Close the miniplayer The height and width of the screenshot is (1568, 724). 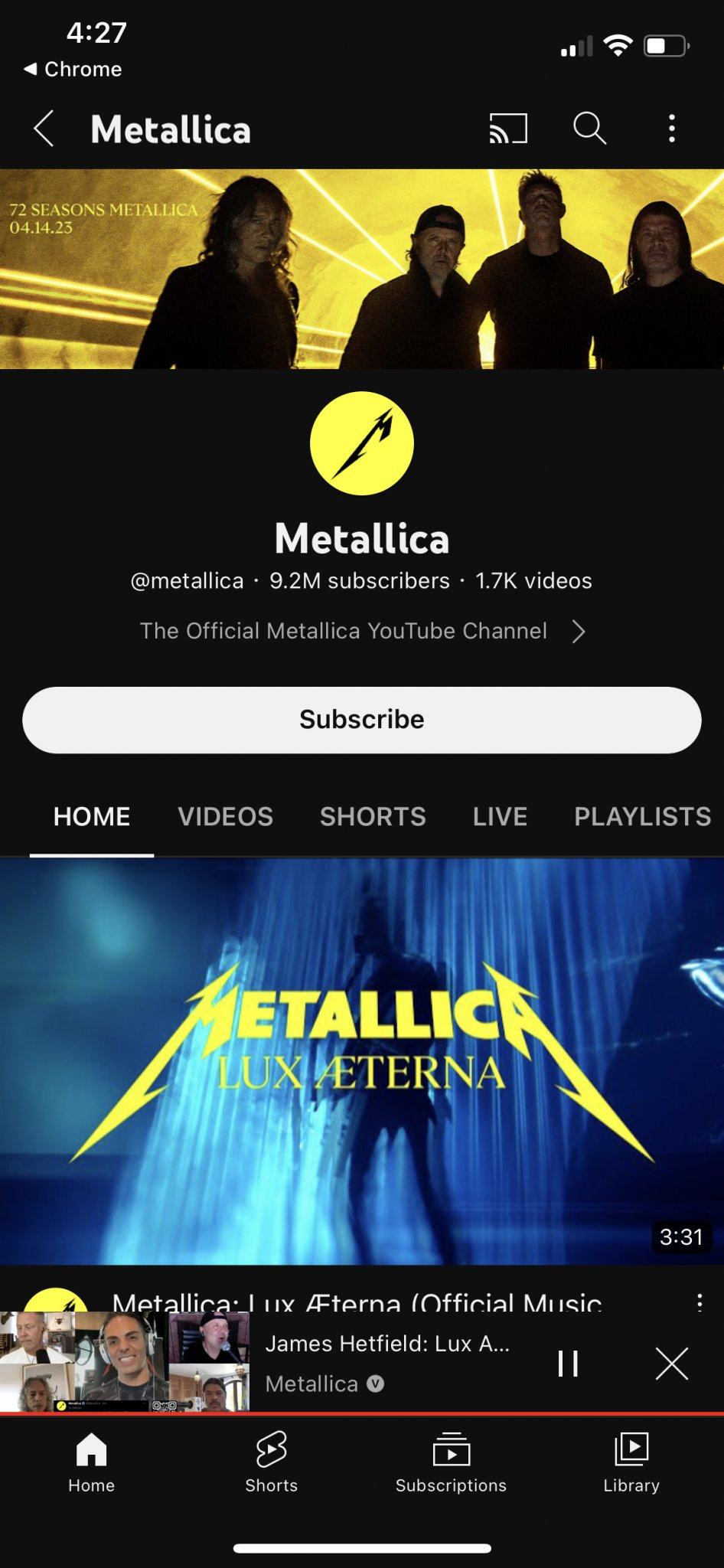(x=672, y=1364)
